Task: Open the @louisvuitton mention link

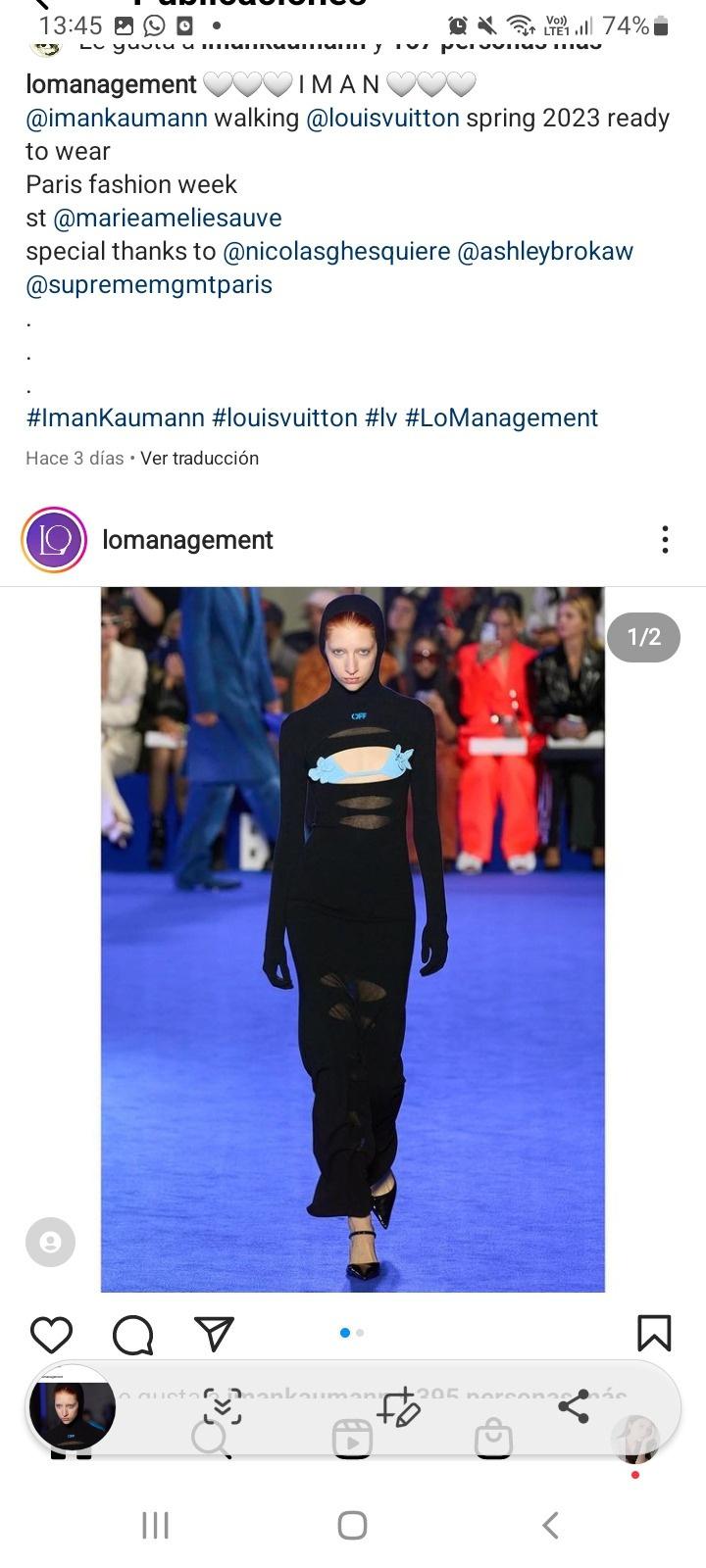Action: [382, 119]
